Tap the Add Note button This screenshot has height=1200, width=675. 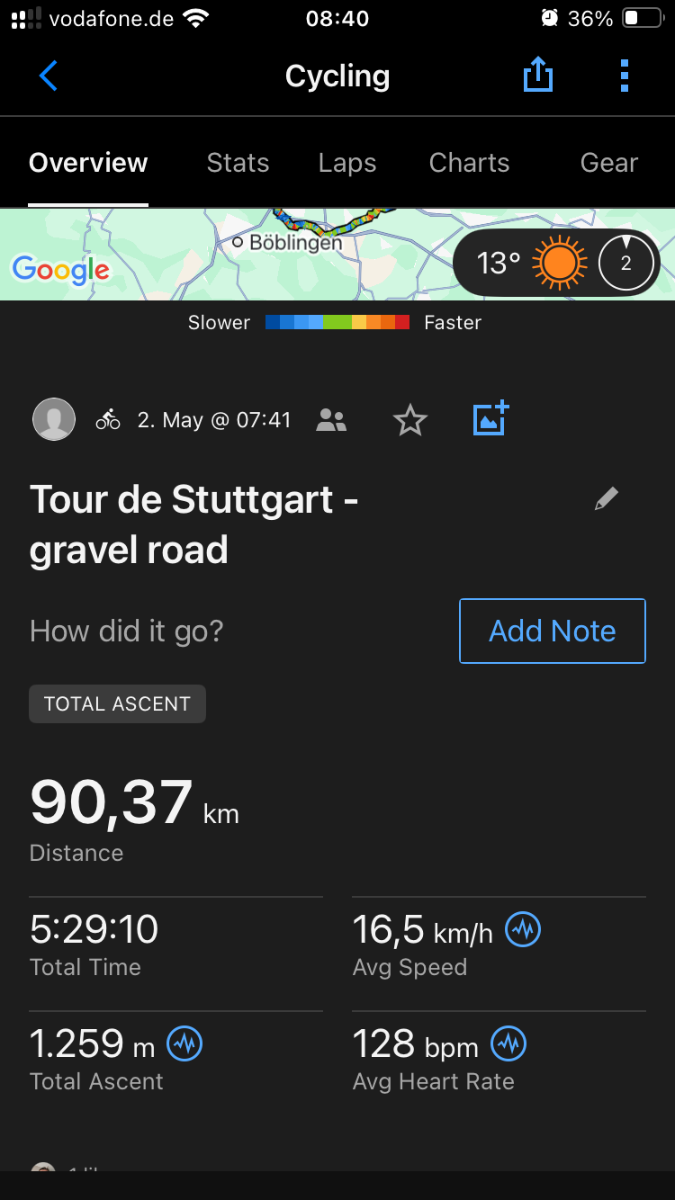(552, 631)
